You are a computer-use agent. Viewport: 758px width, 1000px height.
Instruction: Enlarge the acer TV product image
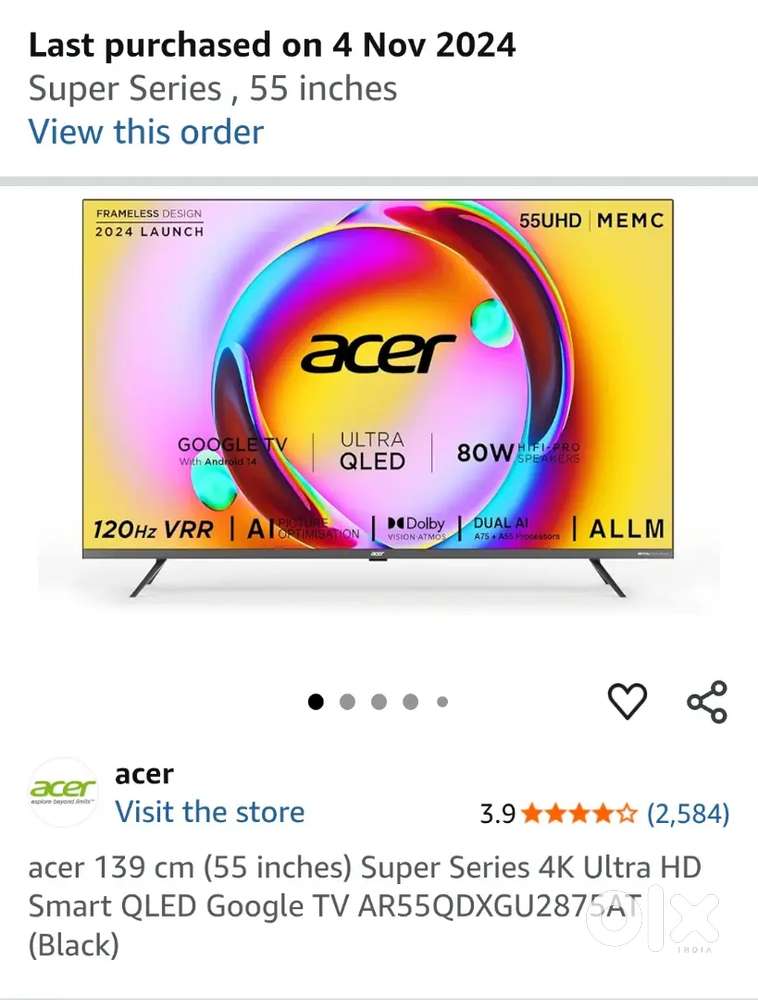378,400
